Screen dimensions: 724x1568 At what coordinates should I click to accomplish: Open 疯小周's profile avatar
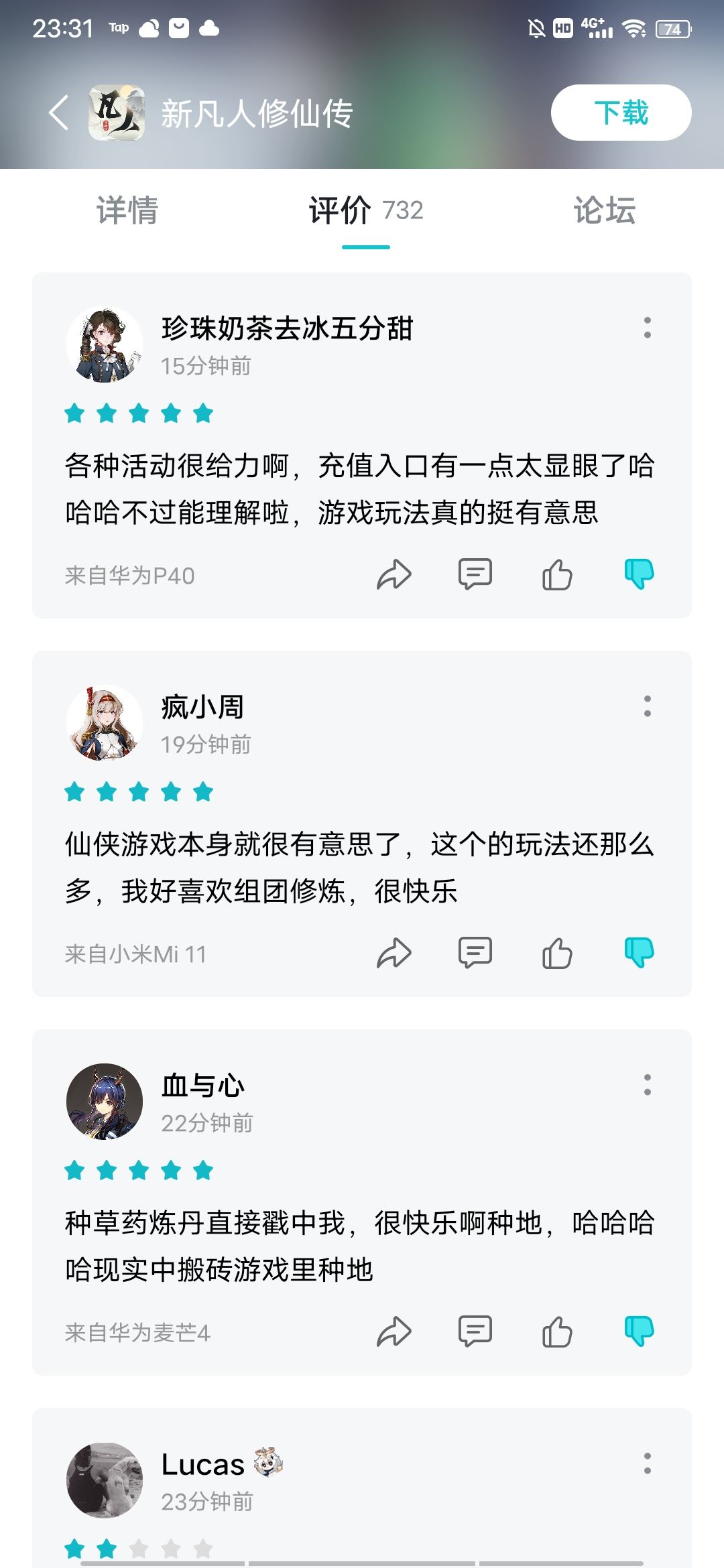[x=105, y=723]
